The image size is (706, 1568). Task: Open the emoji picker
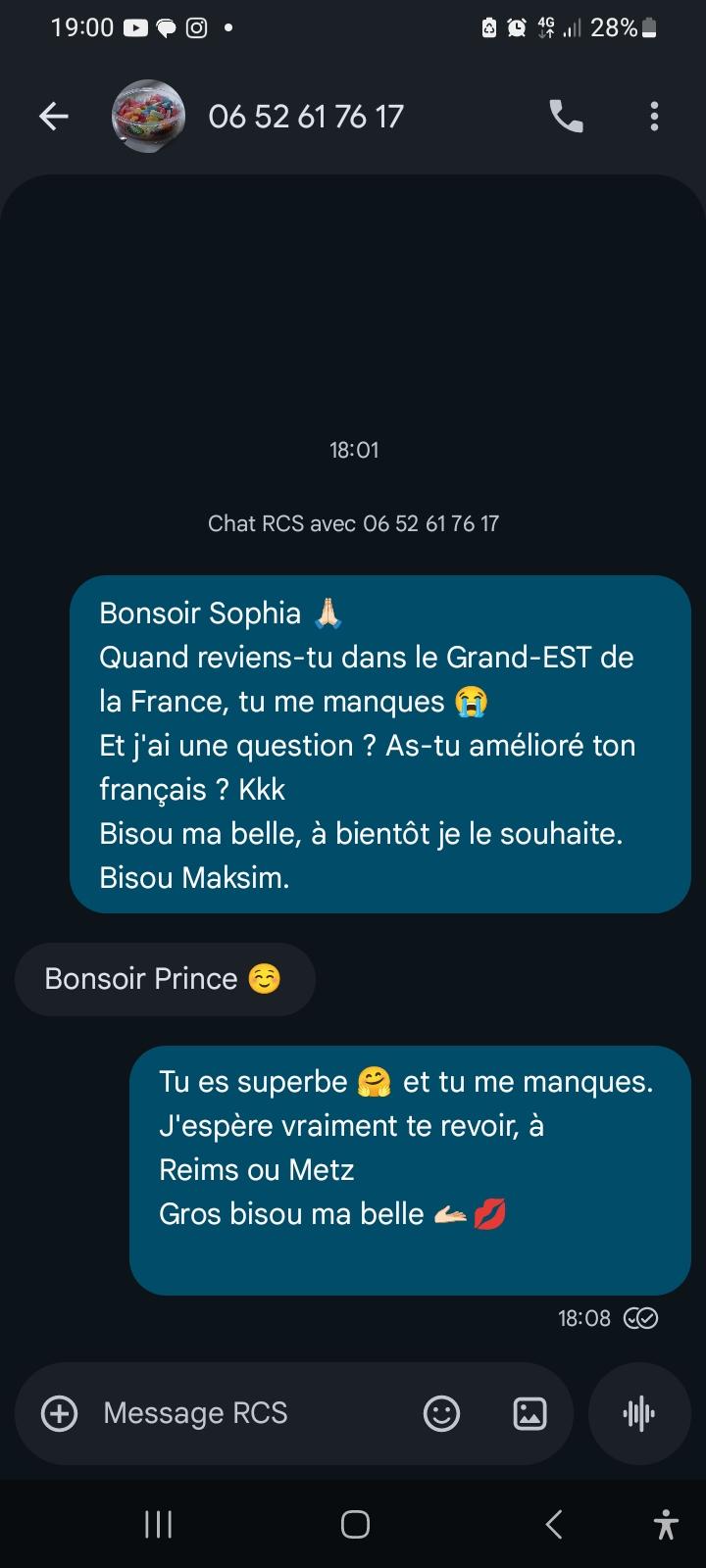(x=441, y=1413)
